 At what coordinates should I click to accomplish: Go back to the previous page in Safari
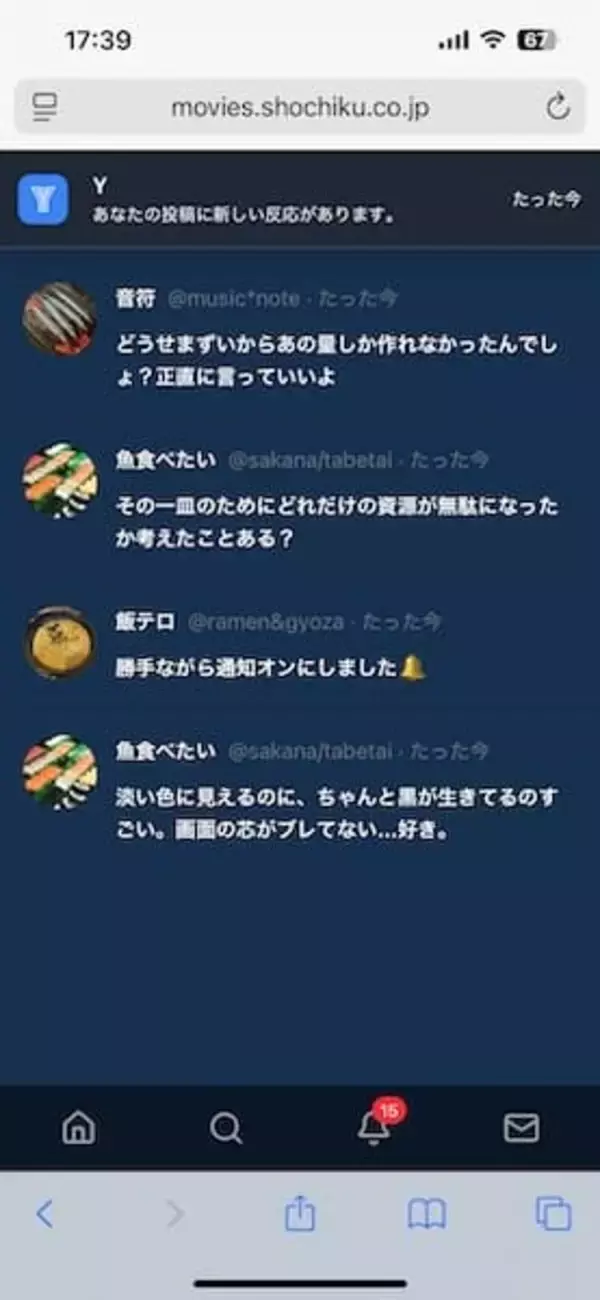pyautogui.click(x=44, y=1214)
